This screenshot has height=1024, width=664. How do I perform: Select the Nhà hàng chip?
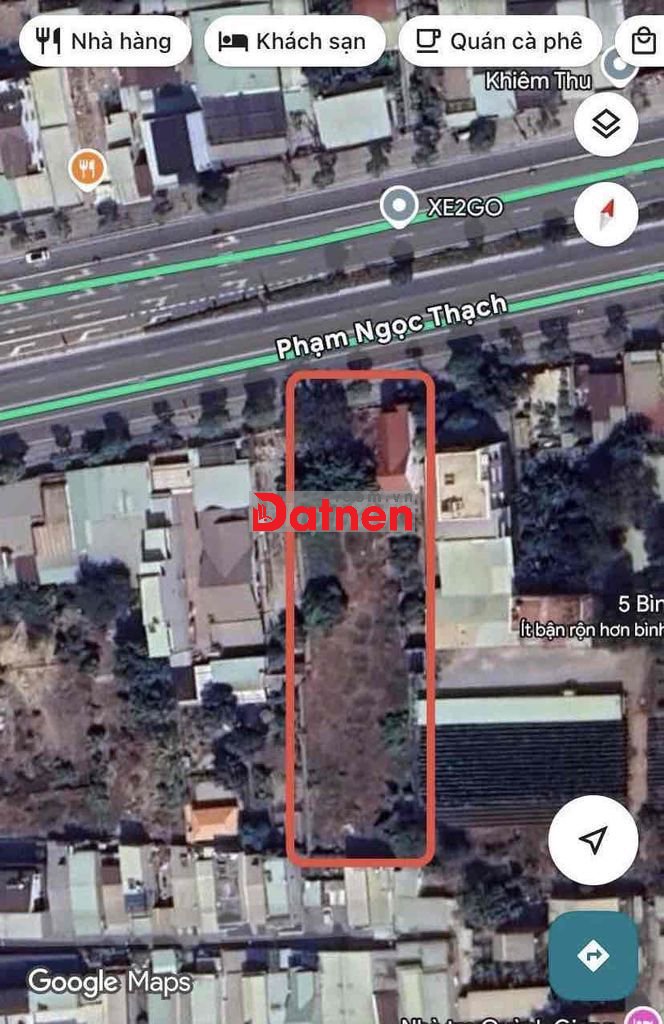click(104, 41)
